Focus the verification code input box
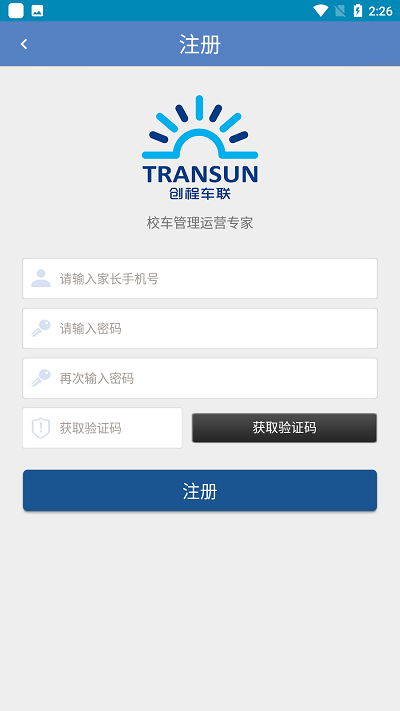 point(102,428)
